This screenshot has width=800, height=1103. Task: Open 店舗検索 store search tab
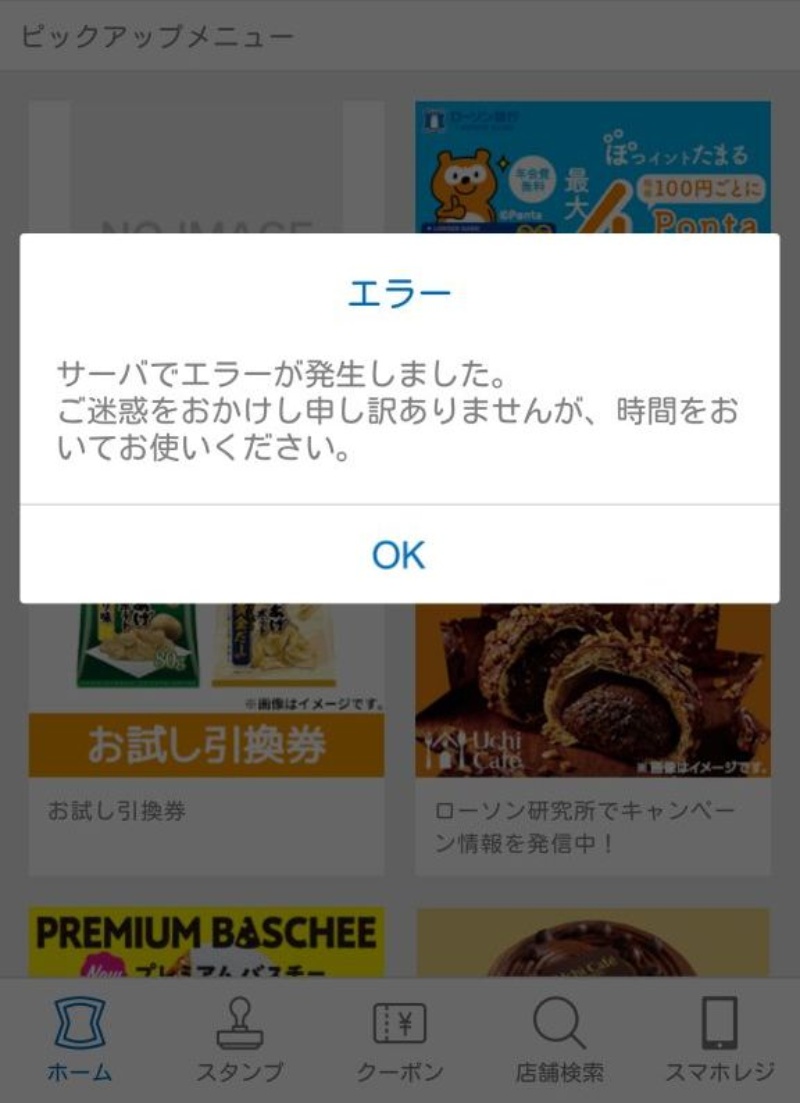(559, 1040)
